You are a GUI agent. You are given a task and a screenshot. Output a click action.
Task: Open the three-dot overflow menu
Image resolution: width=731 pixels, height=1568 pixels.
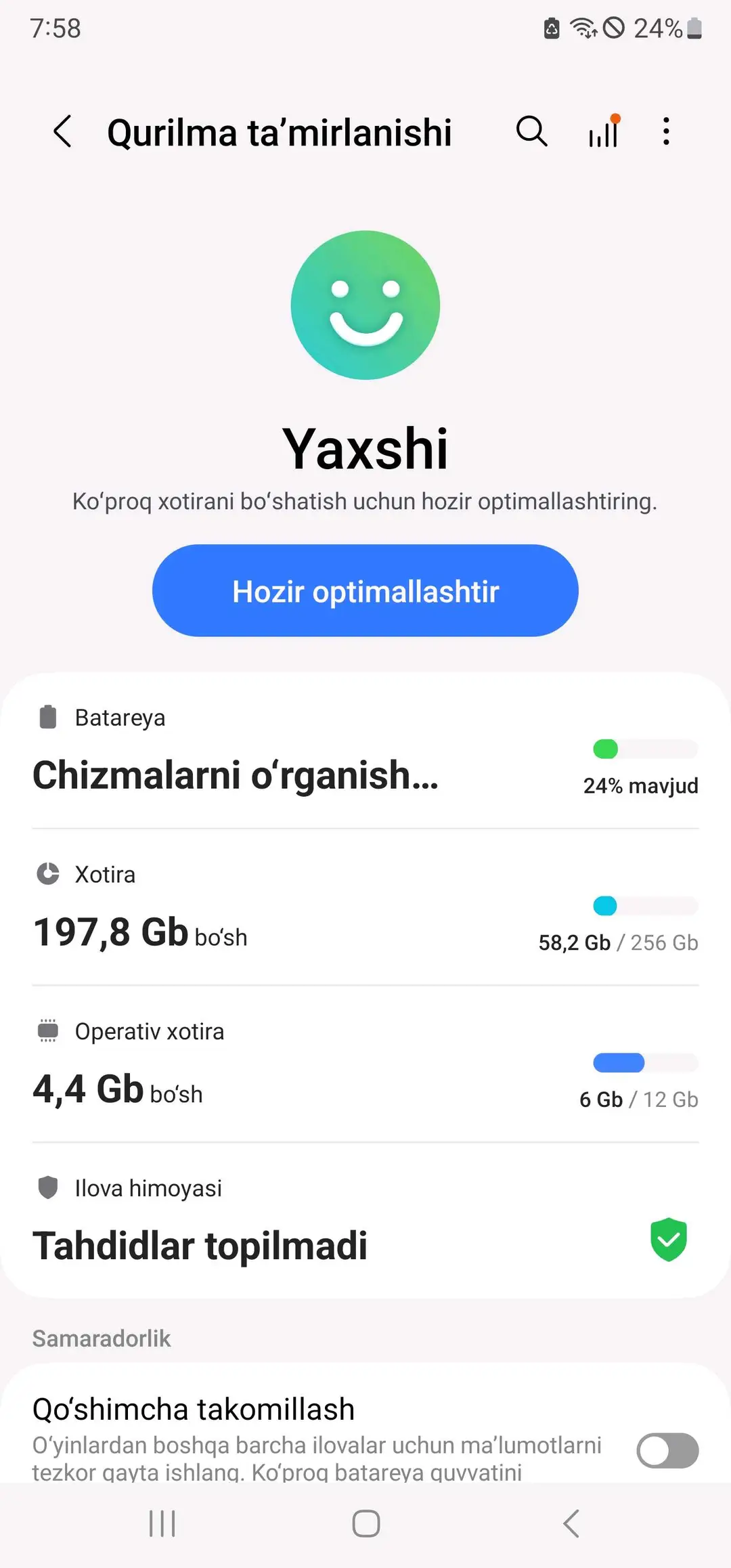pyautogui.click(x=667, y=131)
